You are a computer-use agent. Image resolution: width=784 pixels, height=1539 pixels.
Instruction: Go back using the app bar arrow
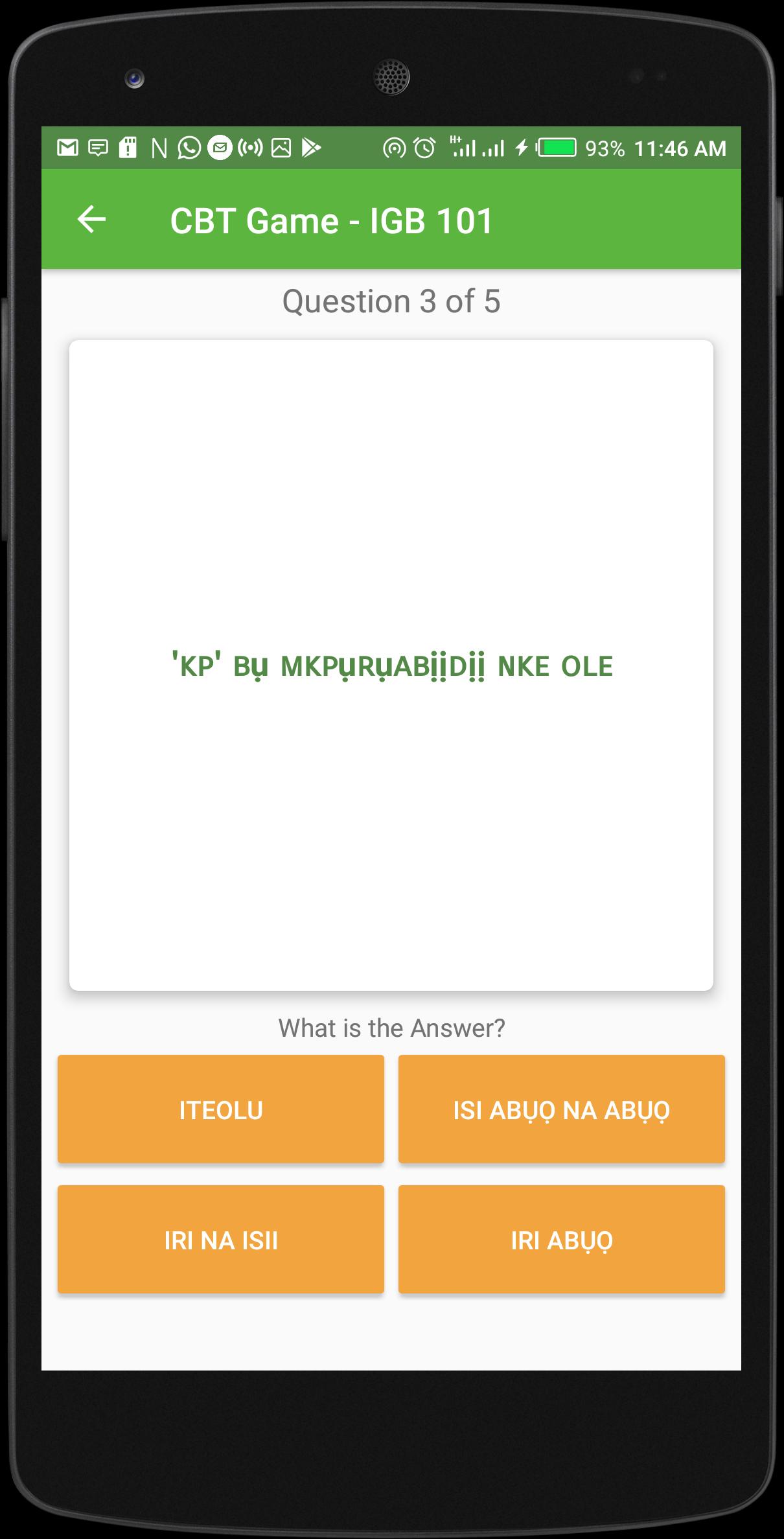91,220
